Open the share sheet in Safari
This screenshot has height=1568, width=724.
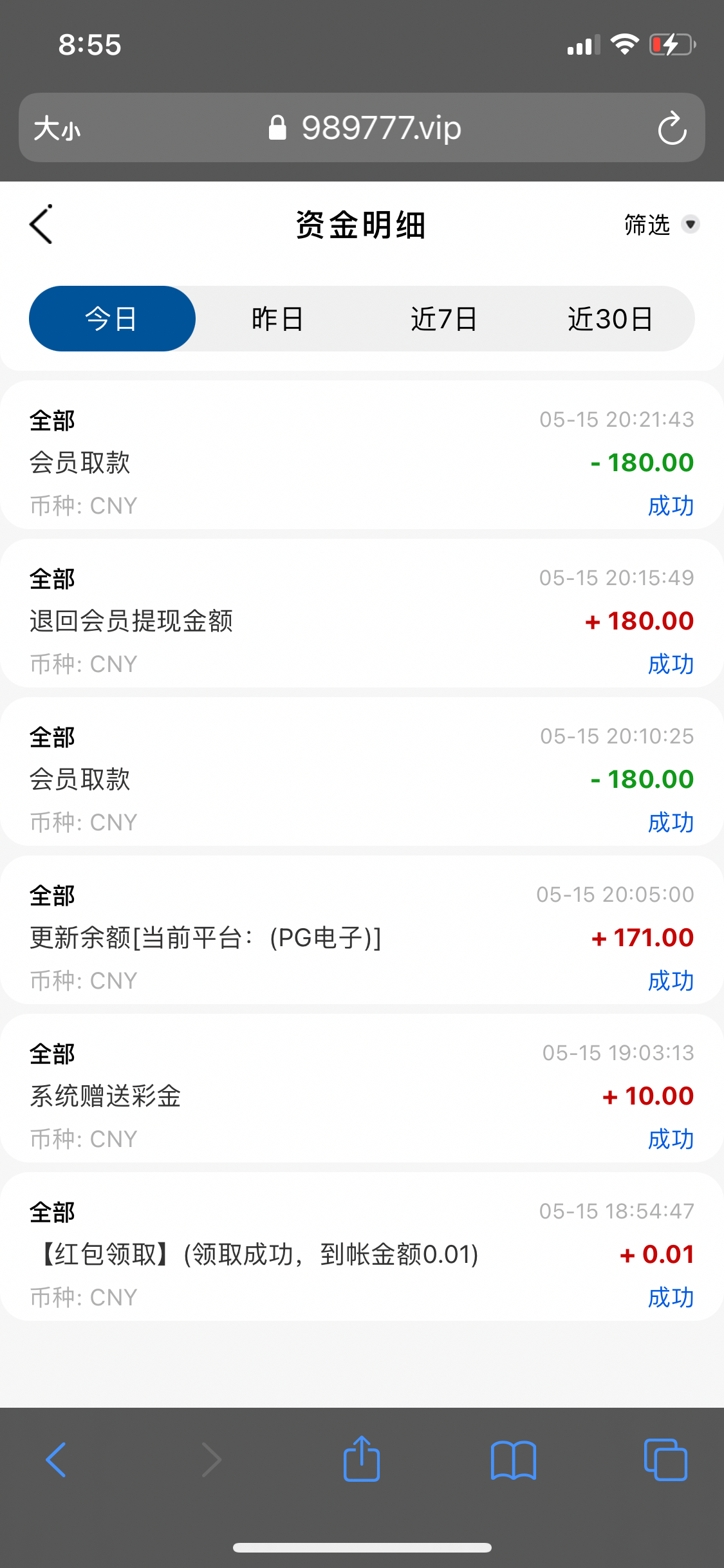(x=362, y=1459)
